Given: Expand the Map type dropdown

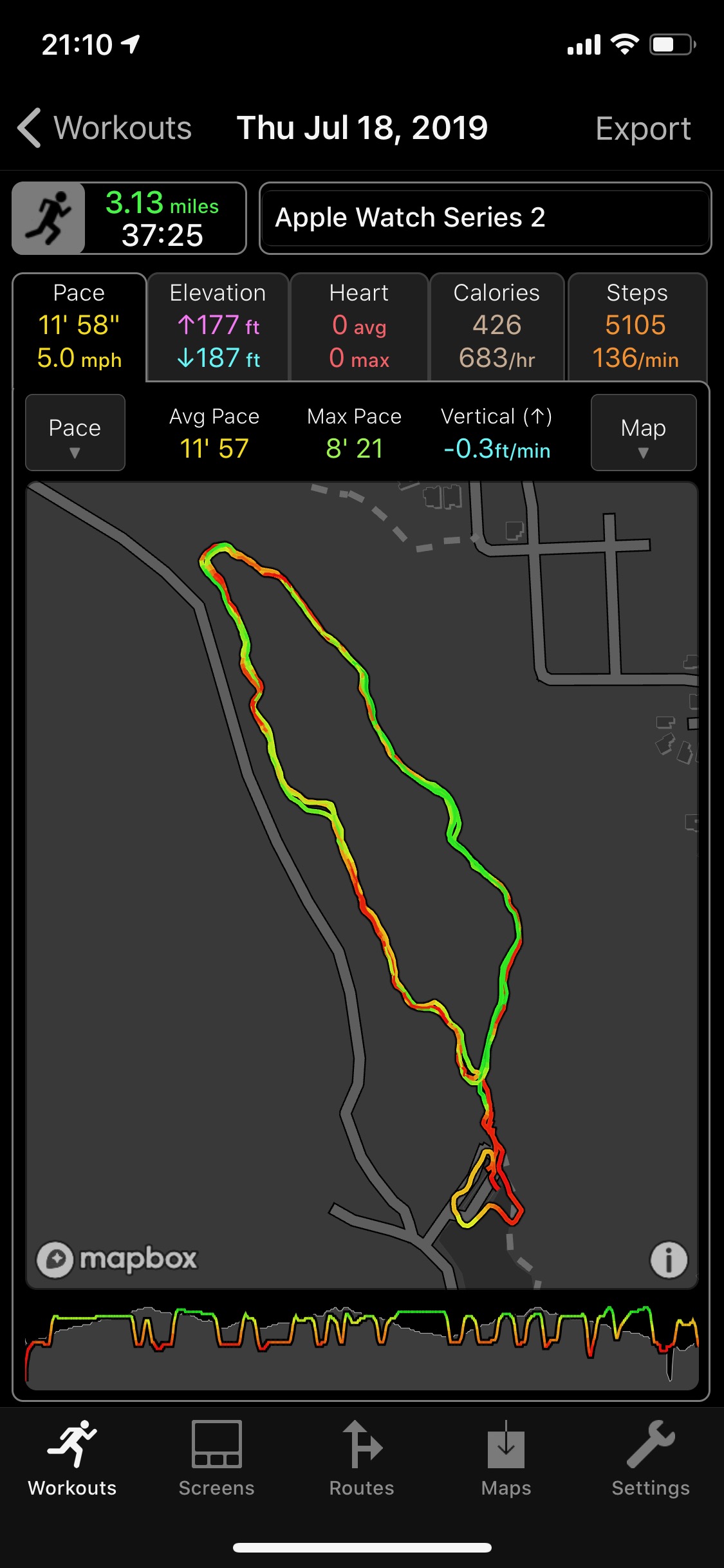Looking at the screenshot, I should click(x=644, y=433).
